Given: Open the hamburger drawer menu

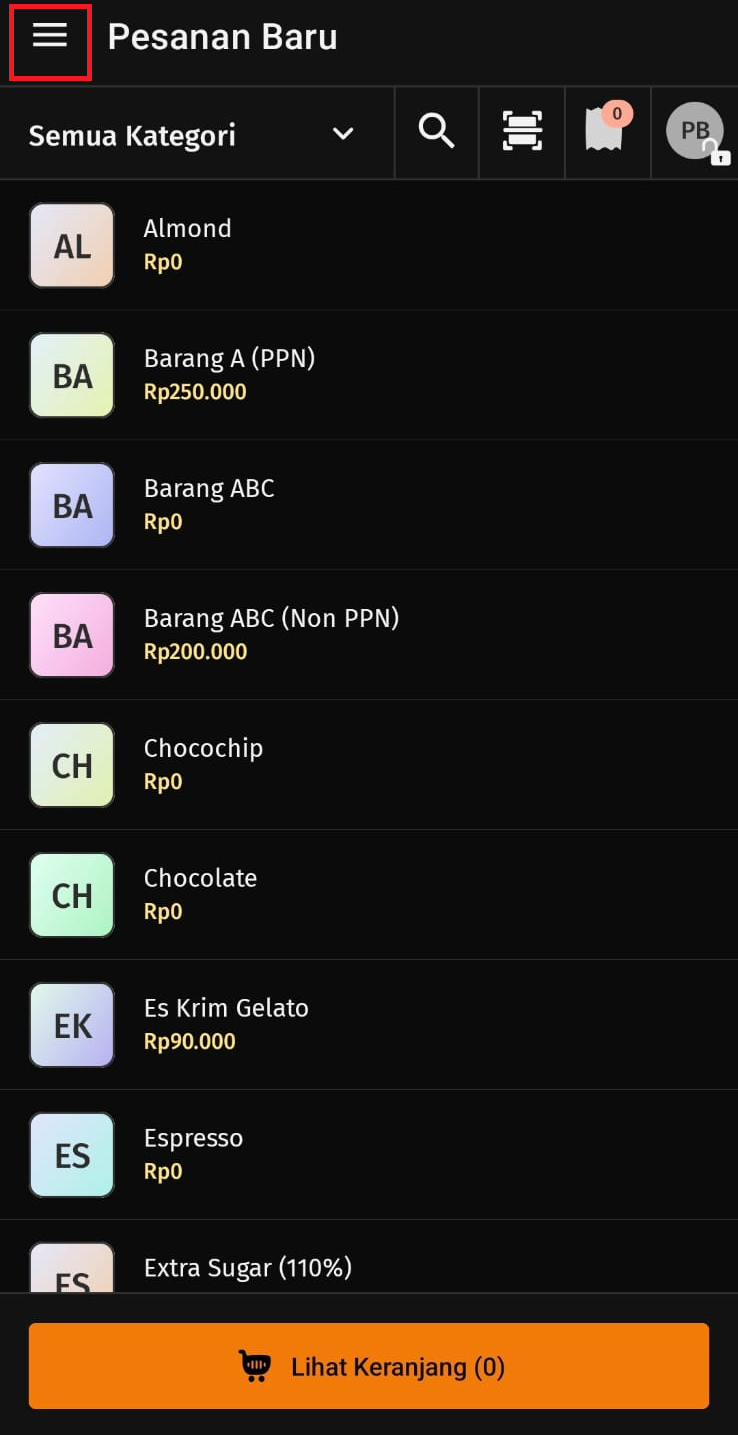Looking at the screenshot, I should click(50, 38).
